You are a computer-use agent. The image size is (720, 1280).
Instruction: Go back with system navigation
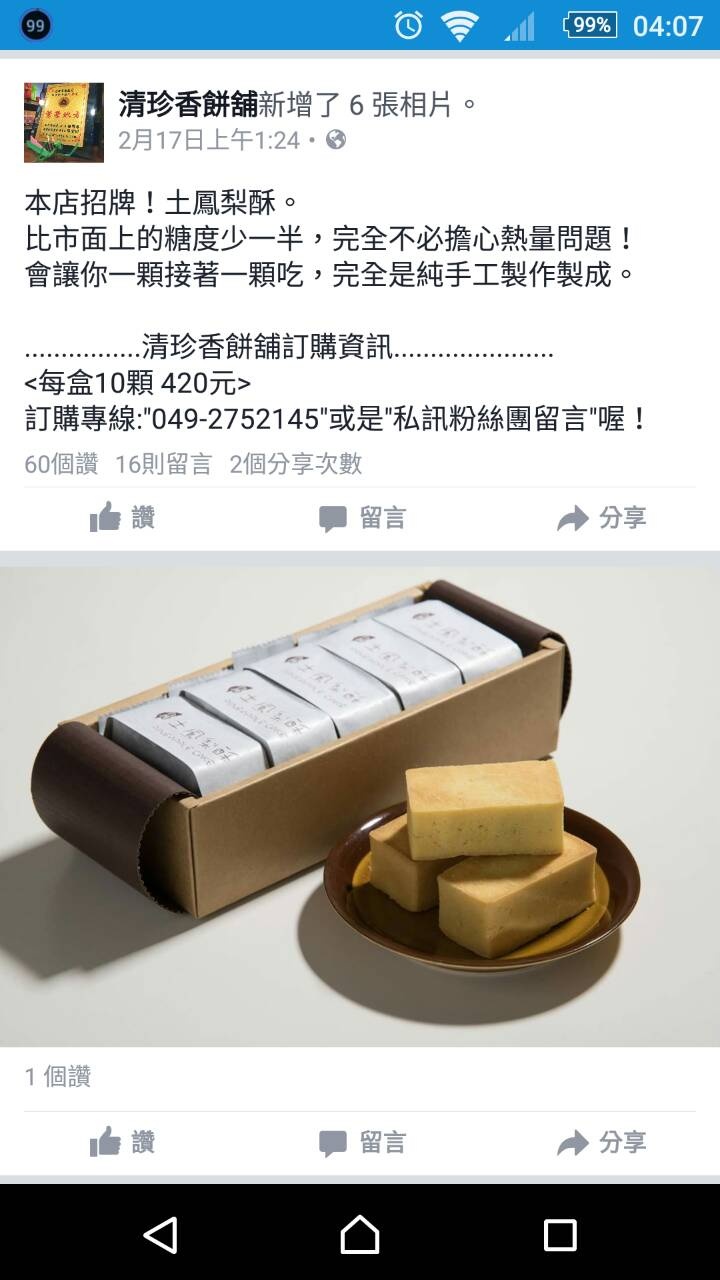click(x=160, y=1234)
